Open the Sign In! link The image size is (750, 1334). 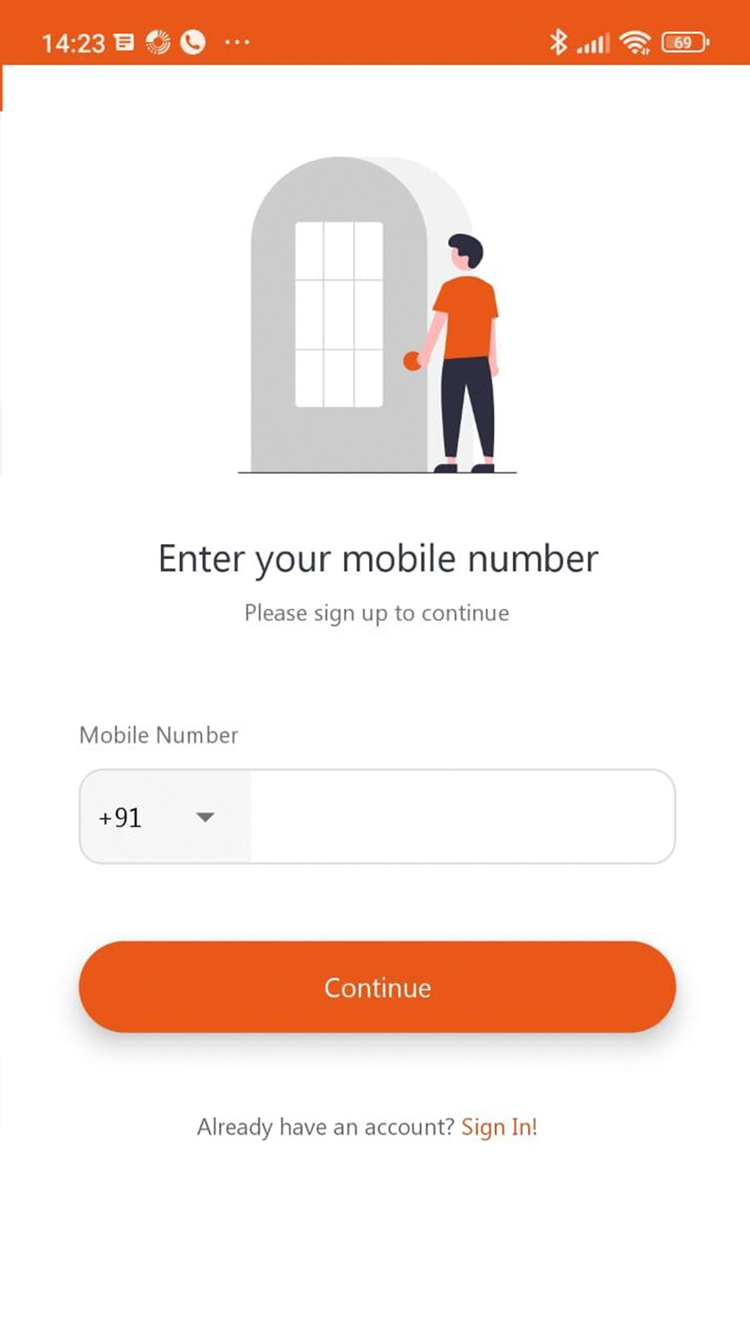(x=499, y=1127)
